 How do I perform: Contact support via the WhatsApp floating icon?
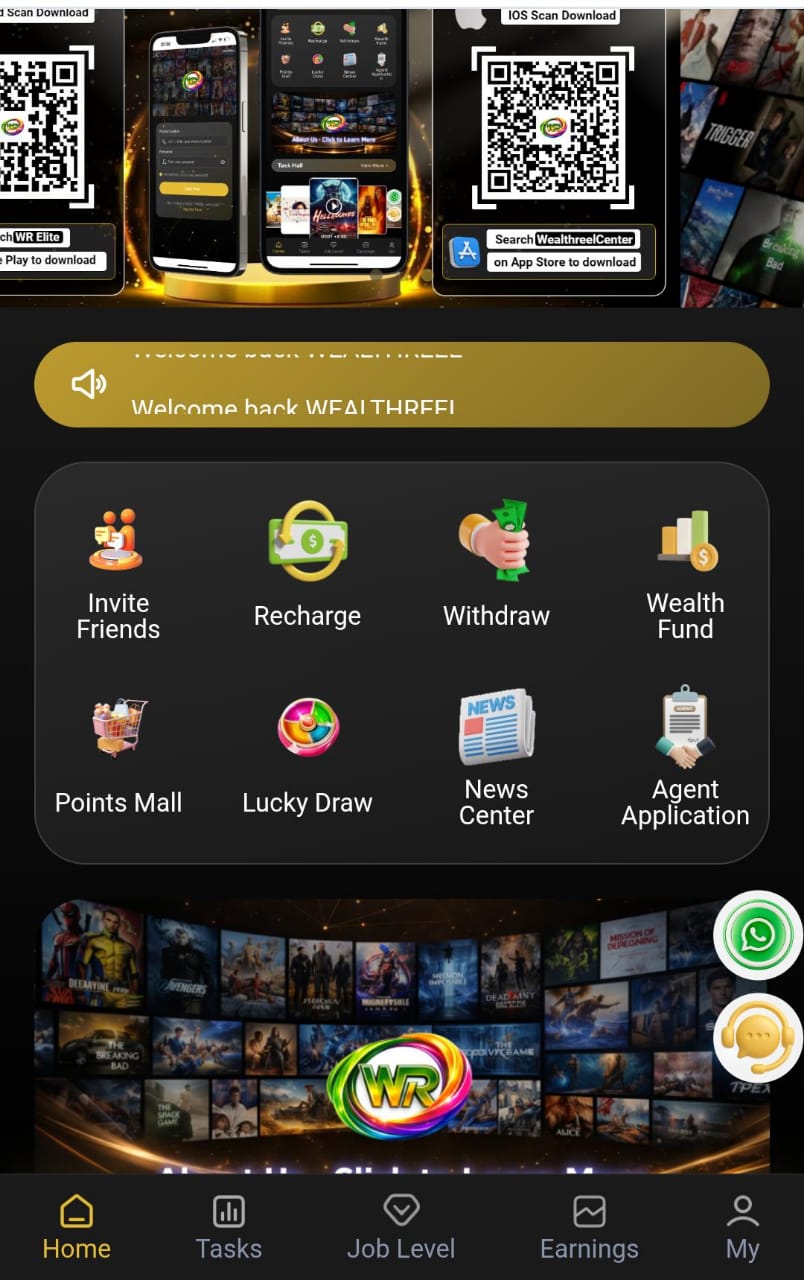pyautogui.click(x=757, y=936)
